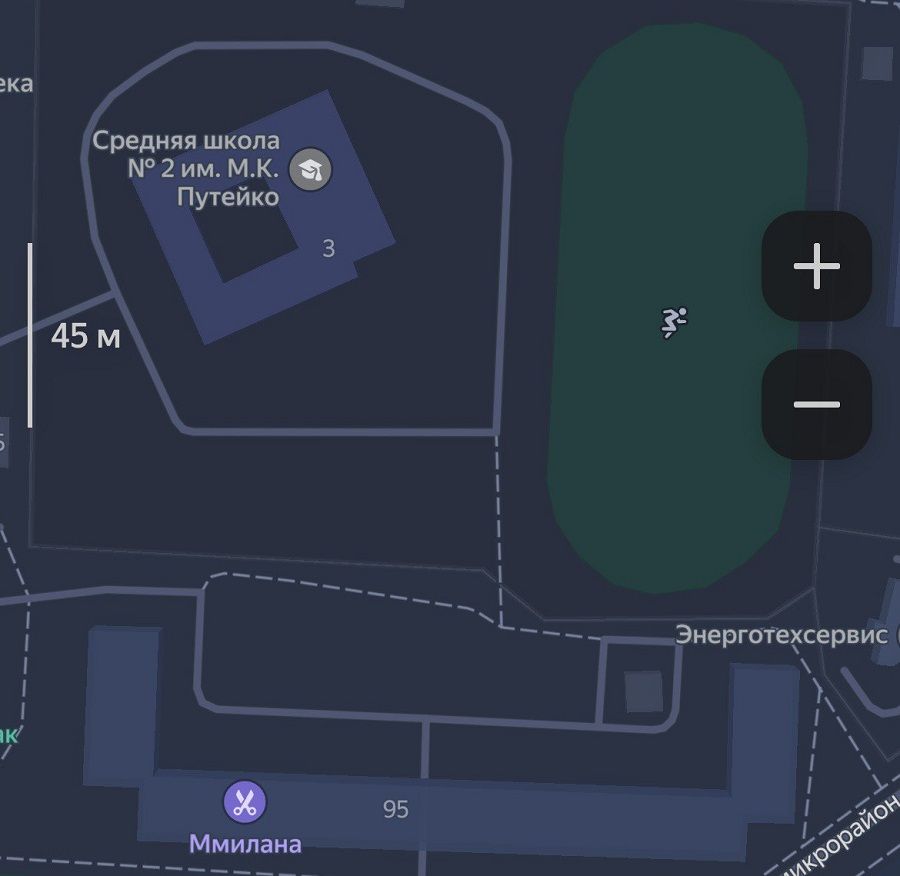Open the Ммилана salon marker

244,801
